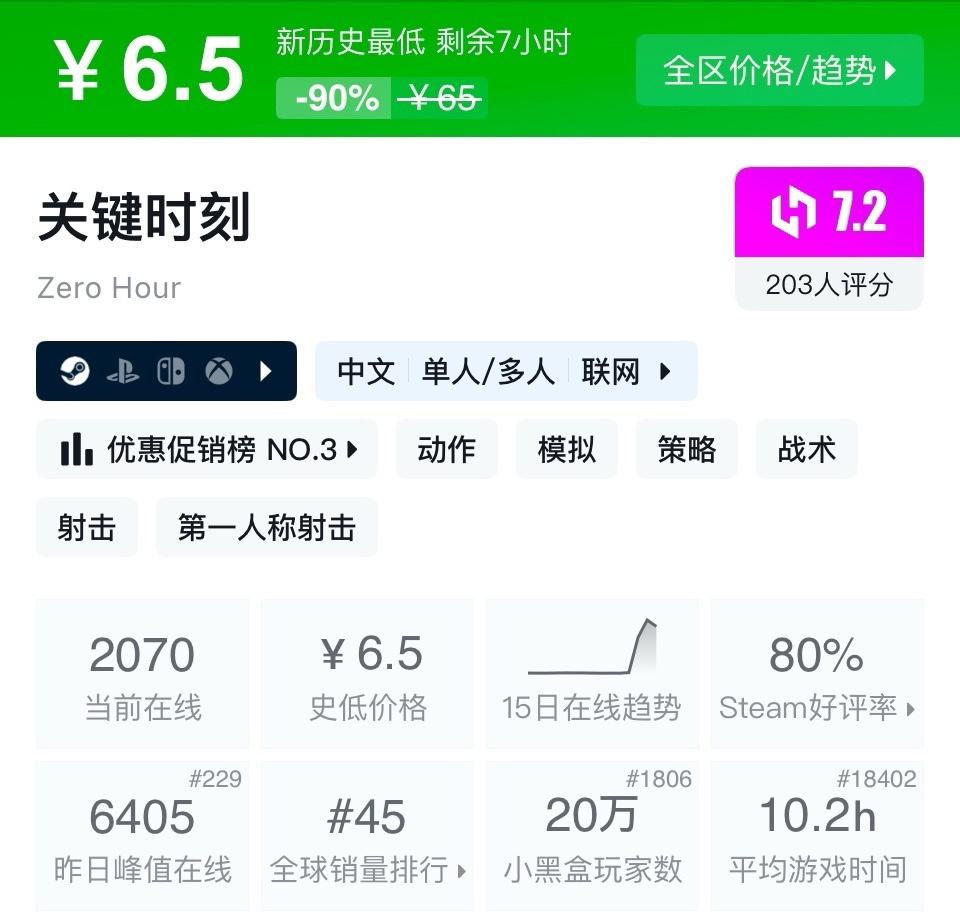The height and width of the screenshot is (922, 960).
Task: Select the 动作 tag
Action: point(446,450)
